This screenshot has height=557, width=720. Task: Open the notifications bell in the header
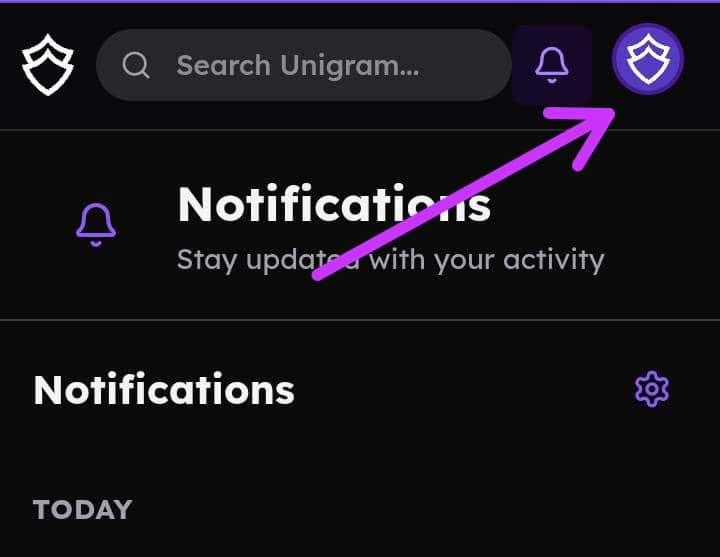552,65
